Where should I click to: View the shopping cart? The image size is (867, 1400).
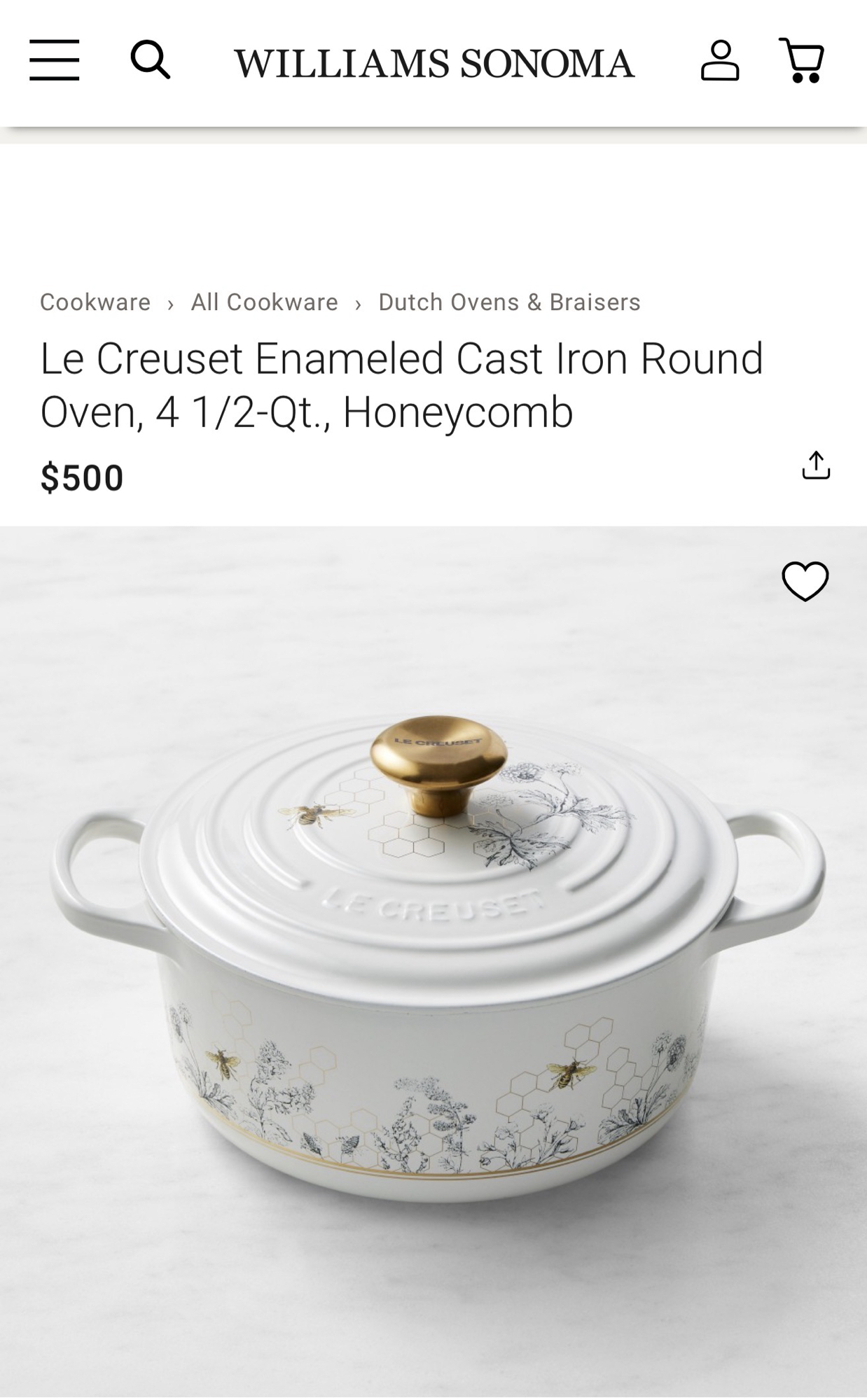tap(802, 60)
